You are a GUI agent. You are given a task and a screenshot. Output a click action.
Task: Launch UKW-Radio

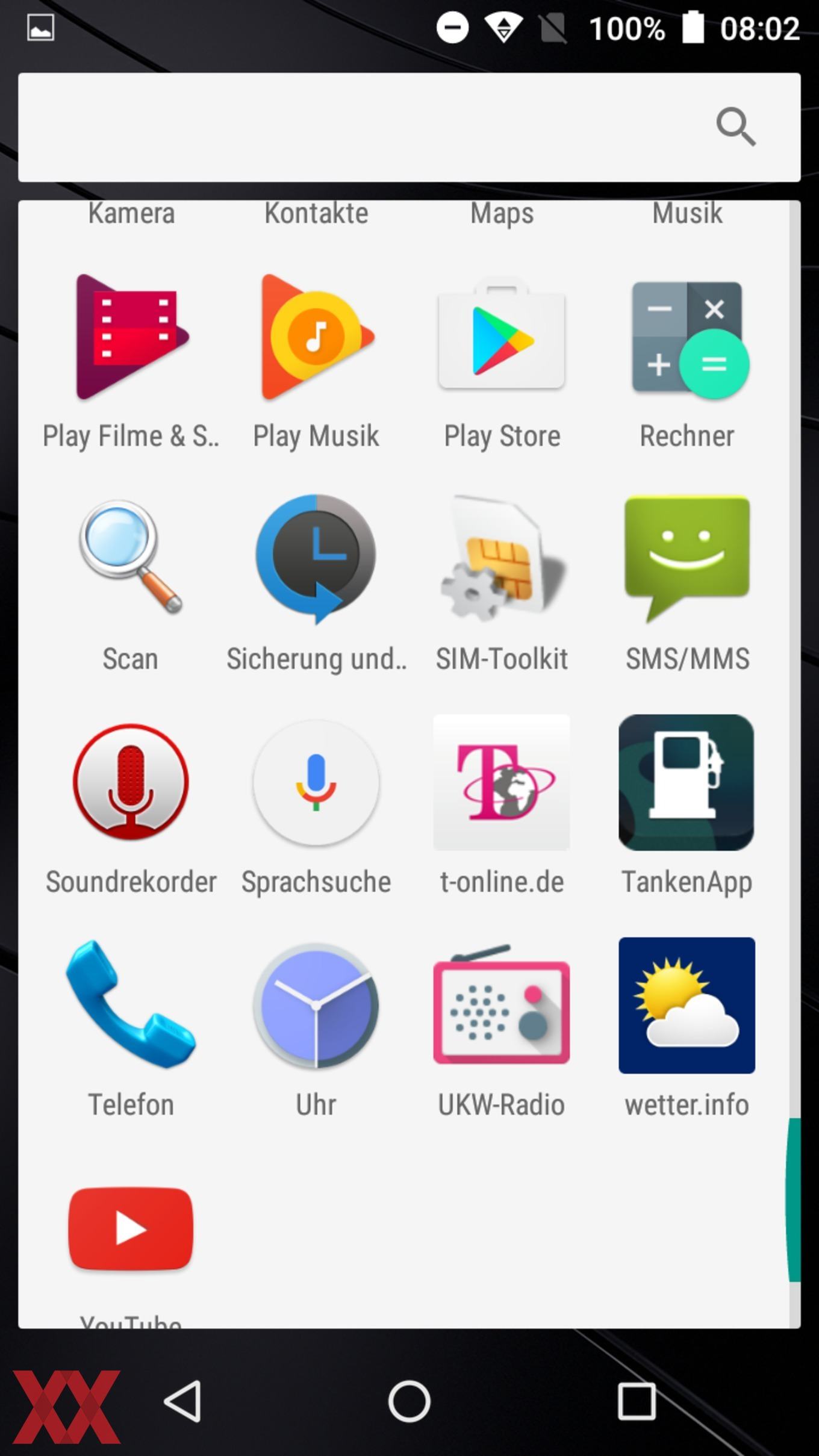[x=502, y=1004]
